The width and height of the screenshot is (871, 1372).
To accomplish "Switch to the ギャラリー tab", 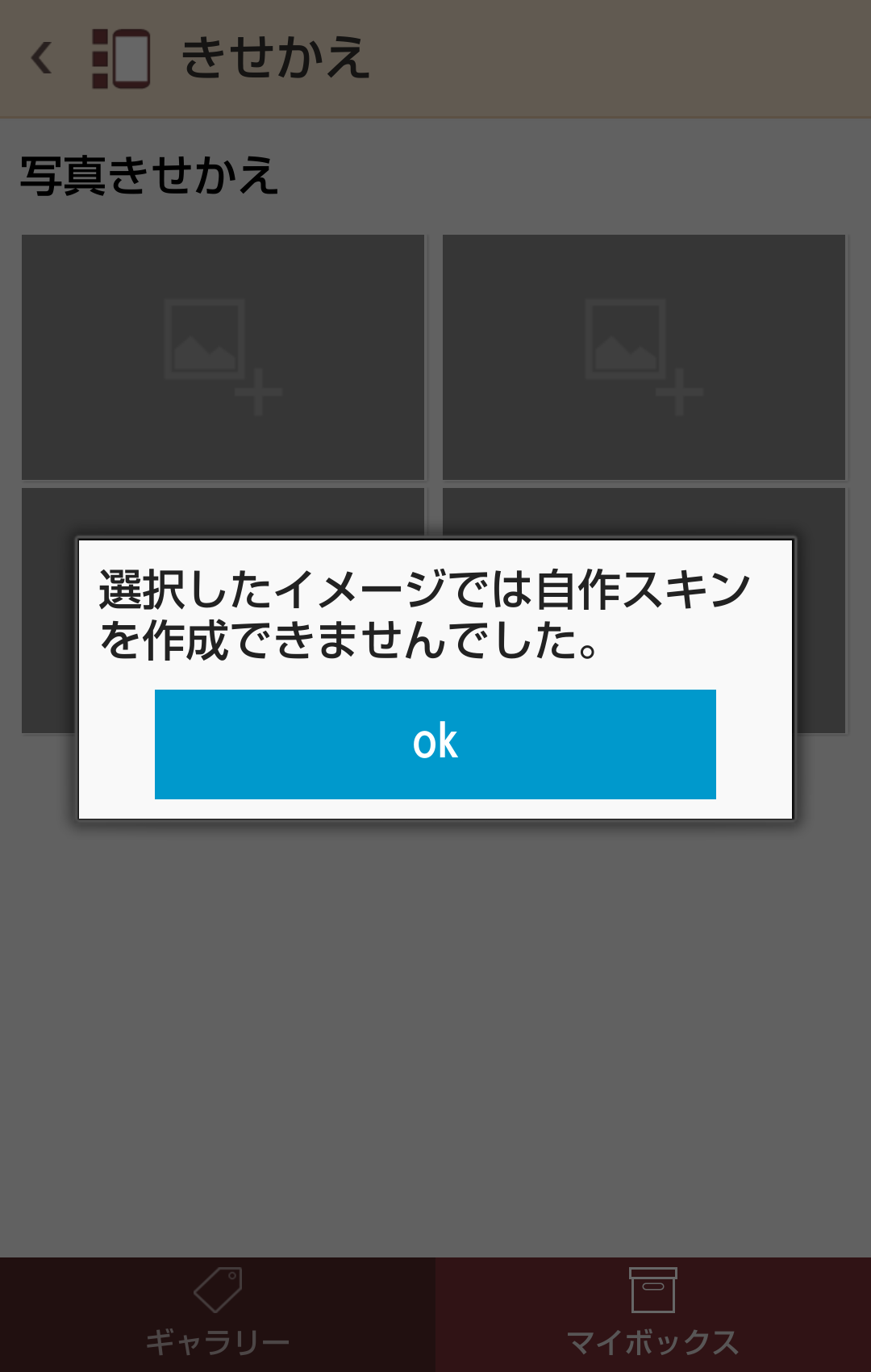I will [218, 1314].
